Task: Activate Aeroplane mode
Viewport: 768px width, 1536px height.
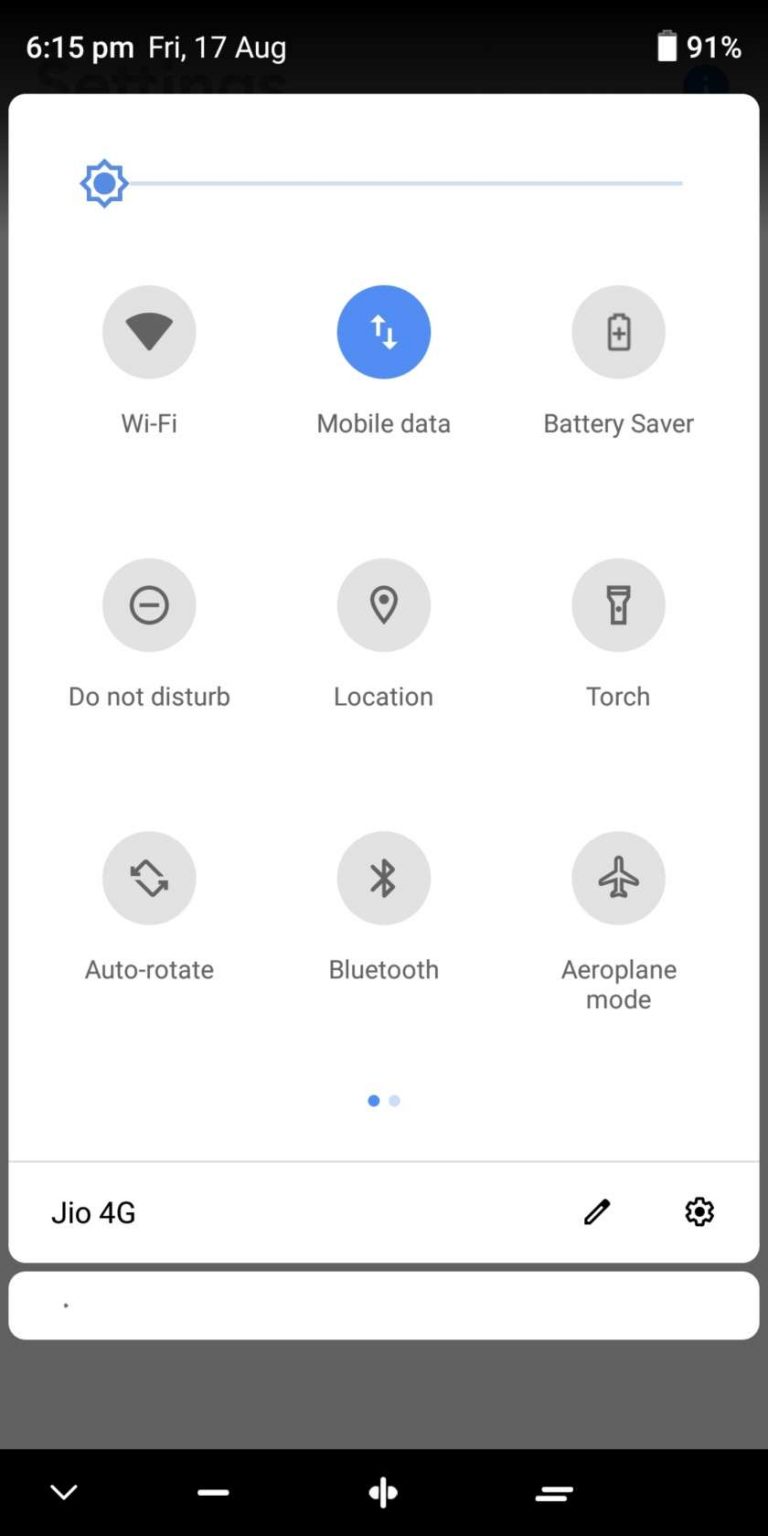Action: (x=617, y=877)
